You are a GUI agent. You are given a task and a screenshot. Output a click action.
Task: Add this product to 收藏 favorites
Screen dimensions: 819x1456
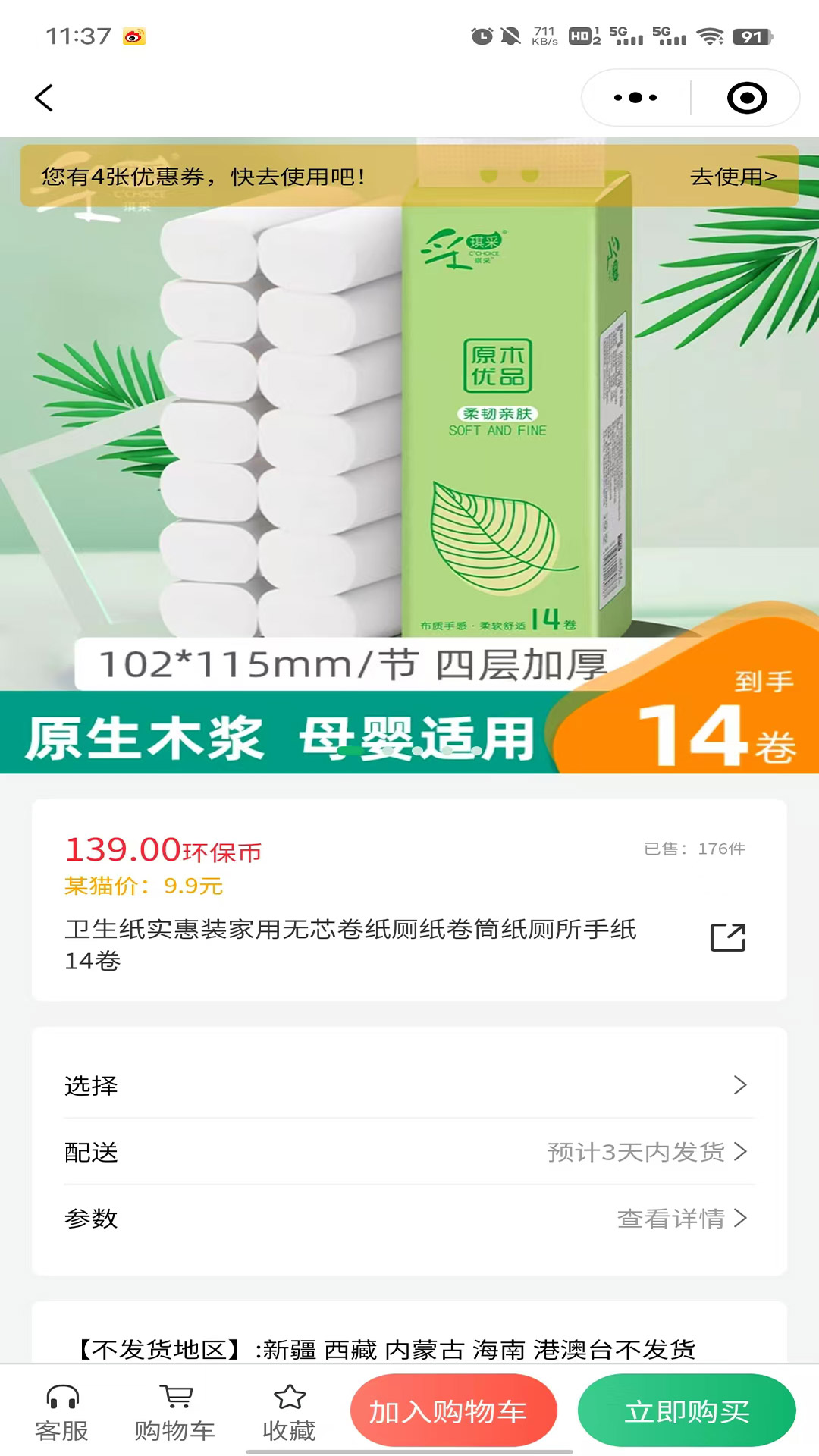pyautogui.click(x=289, y=1413)
